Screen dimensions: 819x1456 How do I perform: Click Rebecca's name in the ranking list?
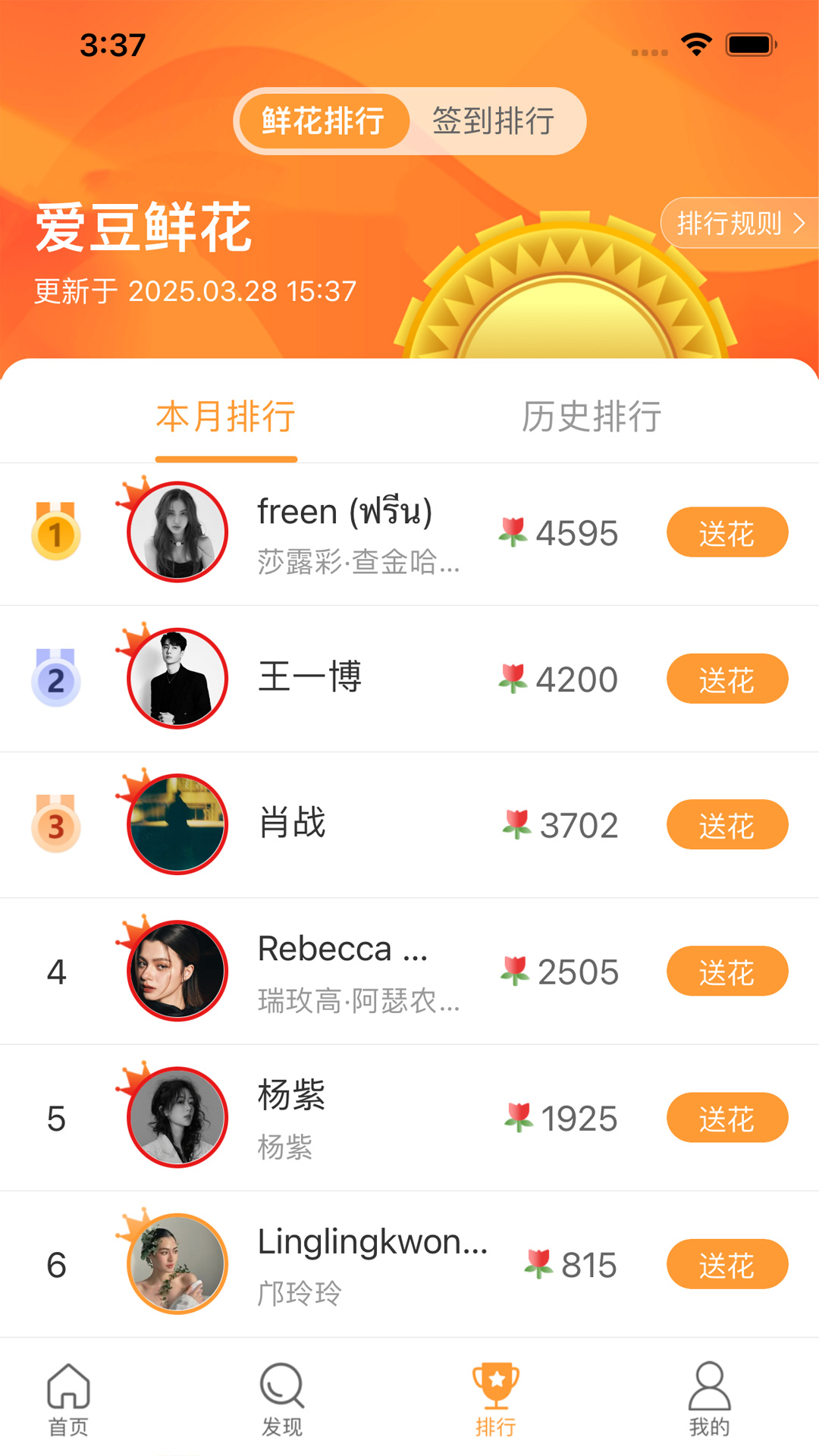[344, 948]
